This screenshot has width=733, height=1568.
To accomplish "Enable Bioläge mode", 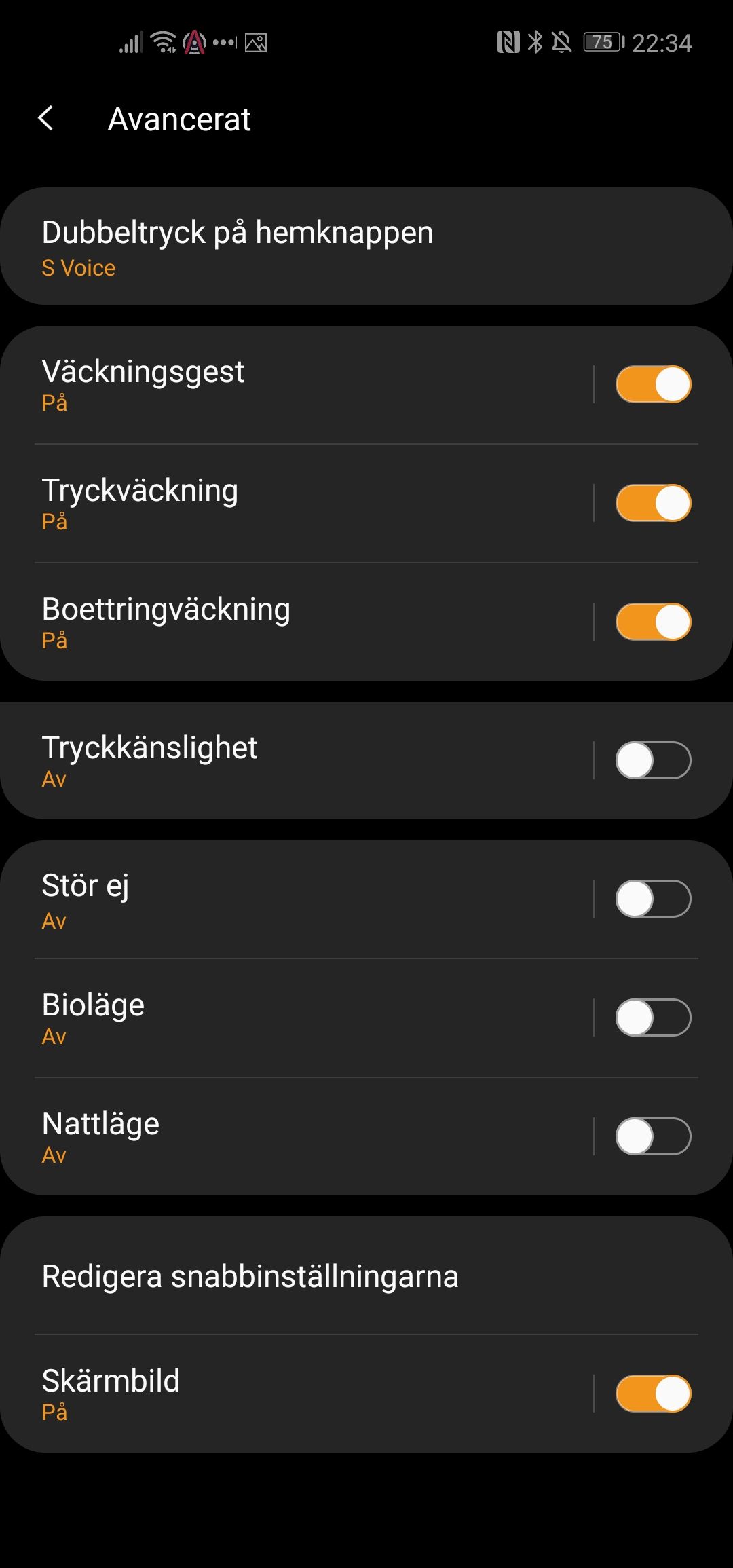I will click(x=653, y=1018).
